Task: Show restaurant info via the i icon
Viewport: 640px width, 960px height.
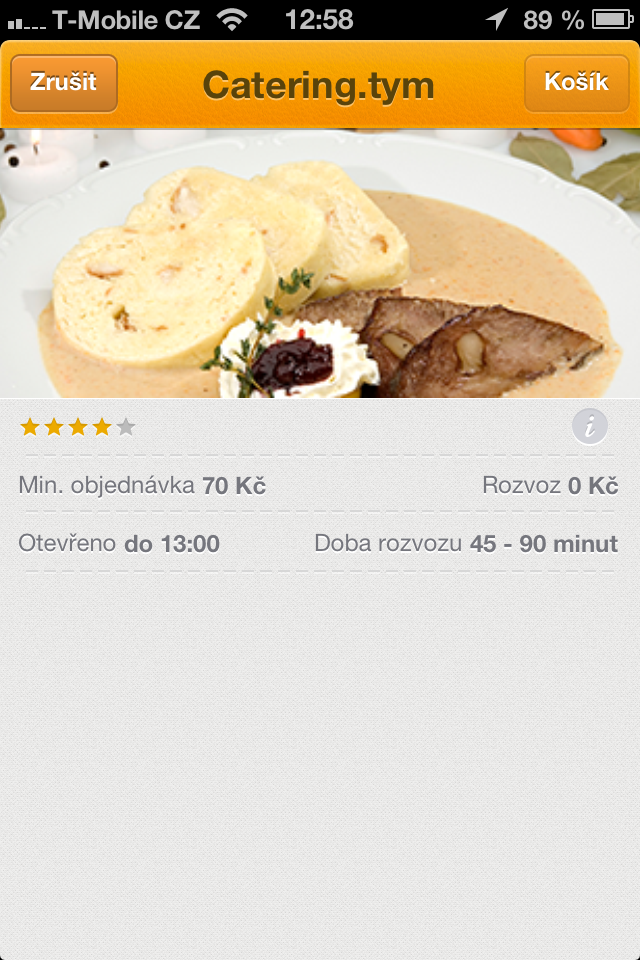Action: (x=590, y=427)
